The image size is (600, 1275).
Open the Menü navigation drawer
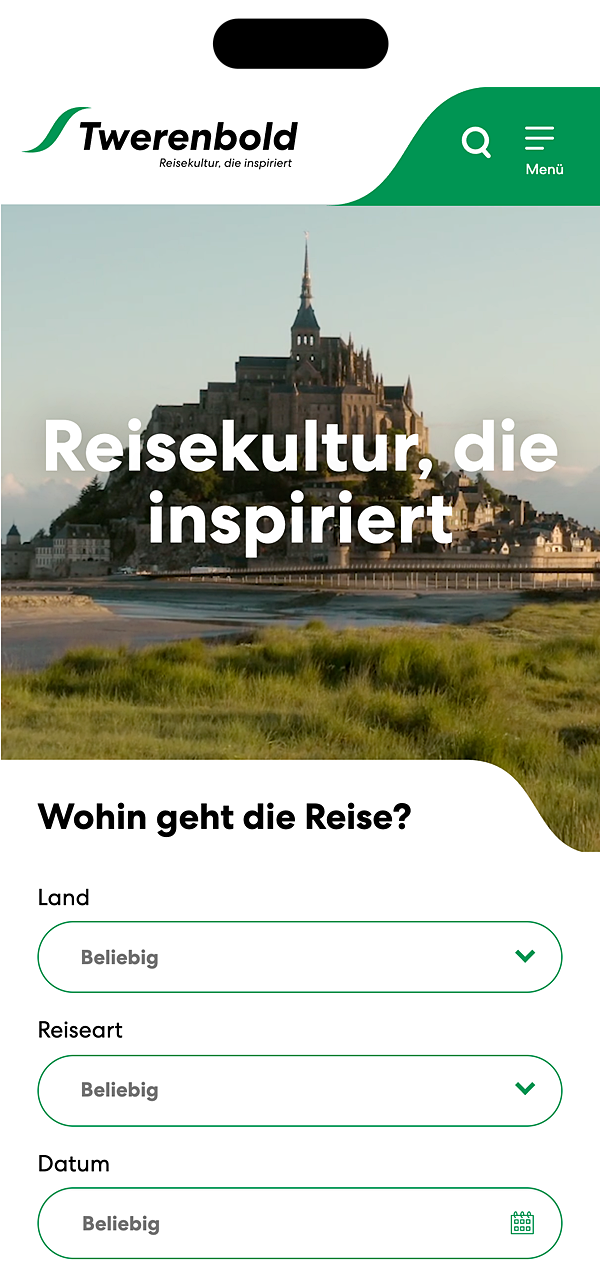click(x=543, y=150)
